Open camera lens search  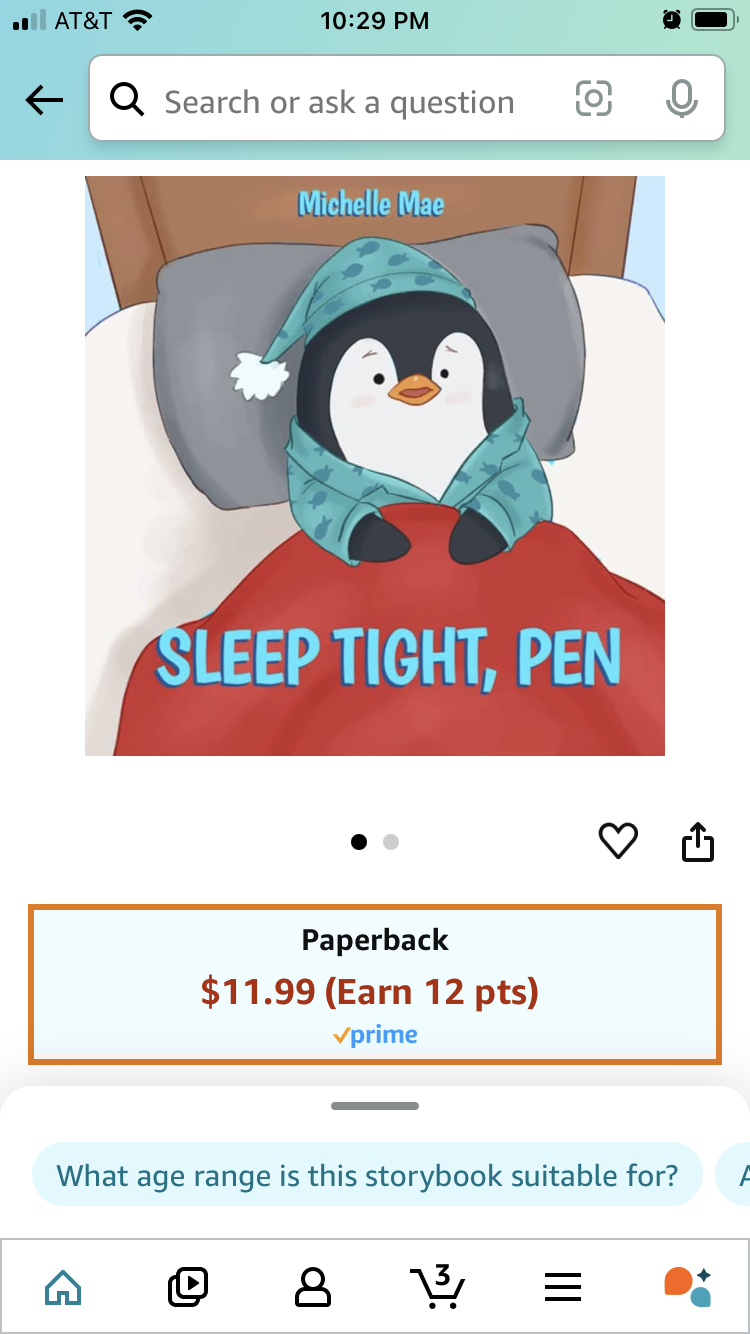point(593,99)
